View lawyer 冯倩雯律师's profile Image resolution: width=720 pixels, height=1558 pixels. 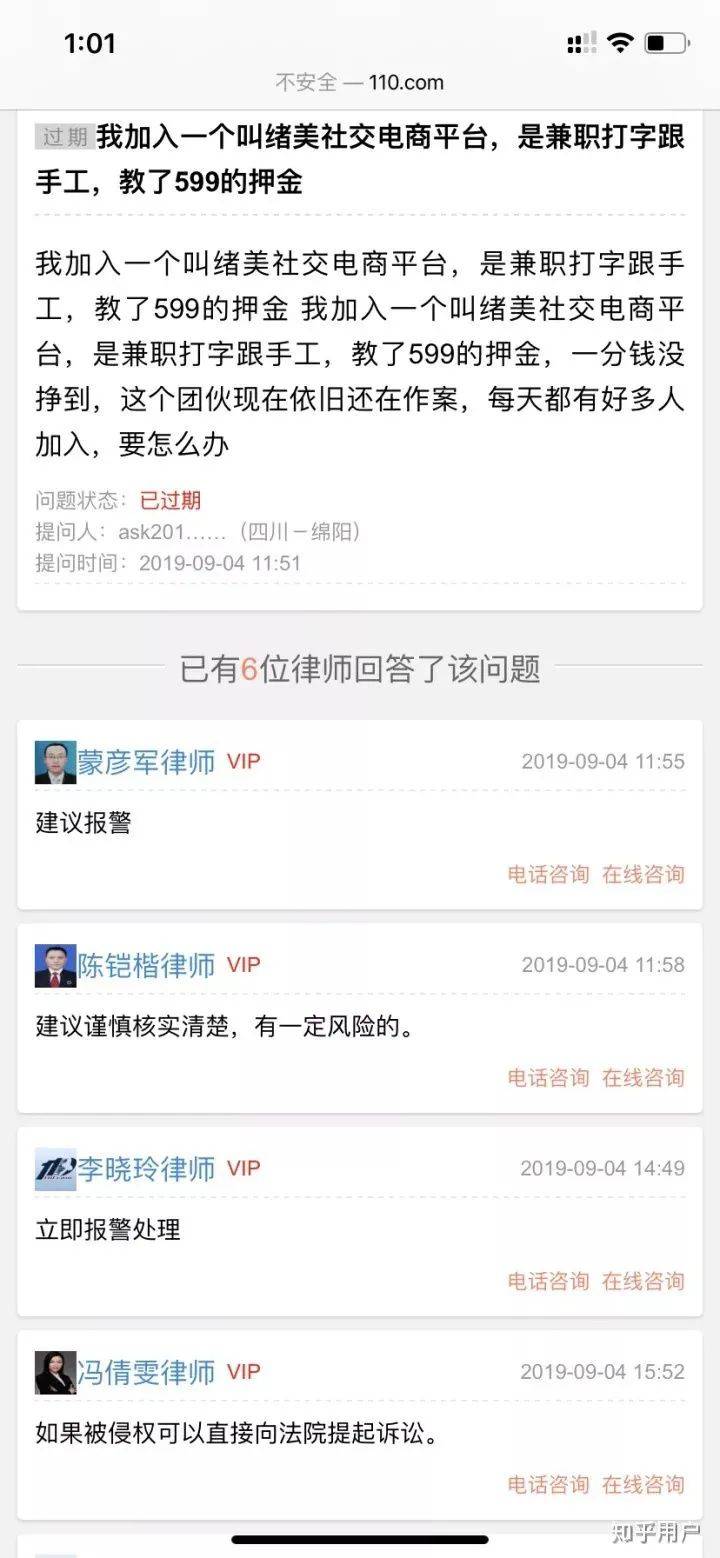pyautogui.click(x=146, y=1372)
